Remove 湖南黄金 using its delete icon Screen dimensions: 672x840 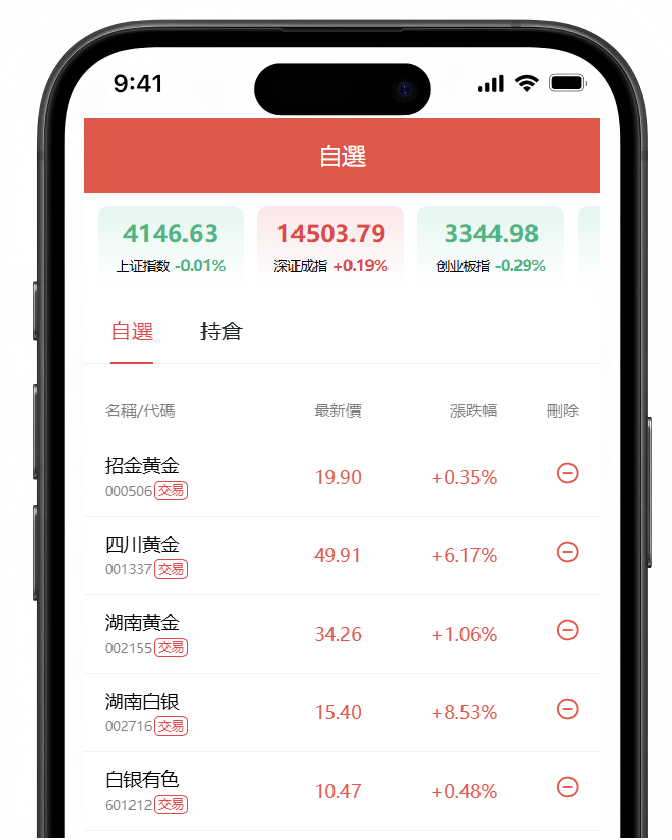567,630
